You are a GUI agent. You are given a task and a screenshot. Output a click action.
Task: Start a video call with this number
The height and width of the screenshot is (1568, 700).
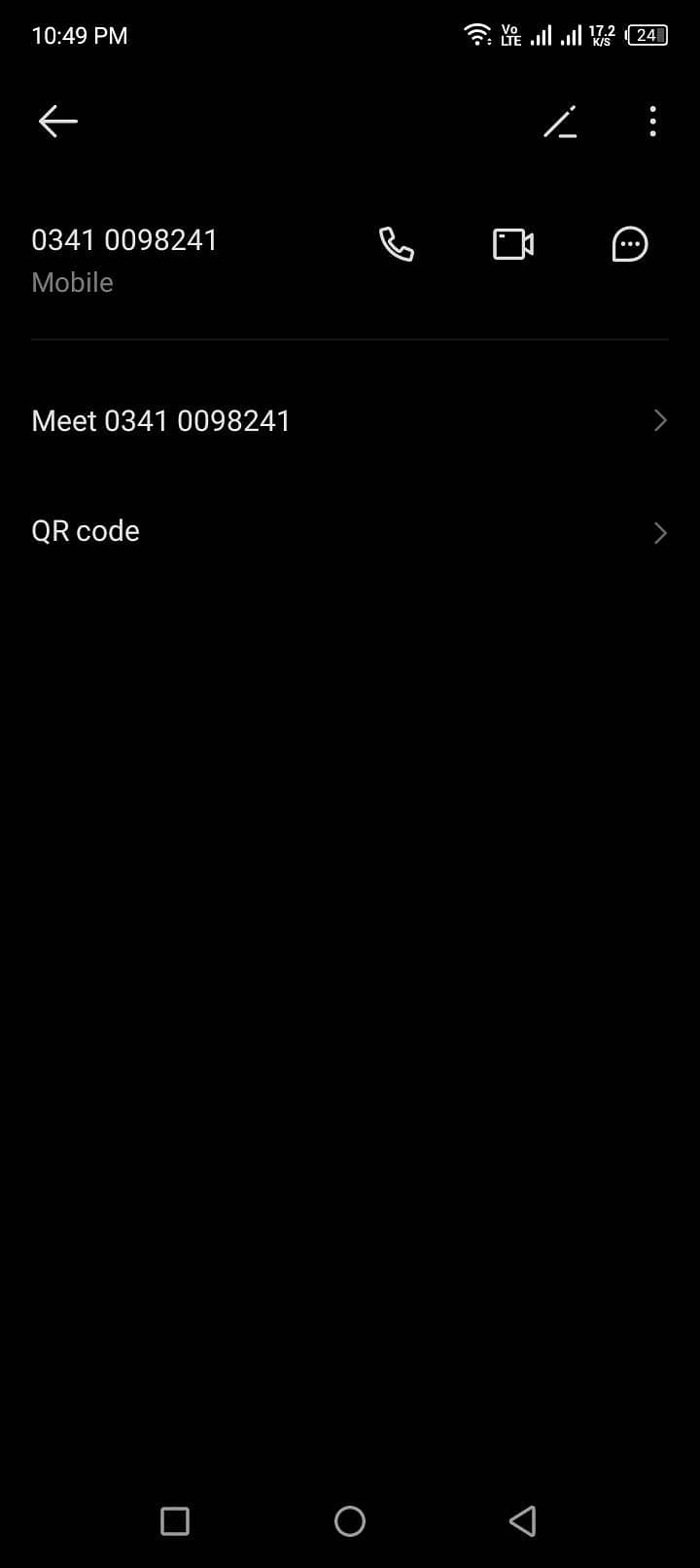point(512,244)
